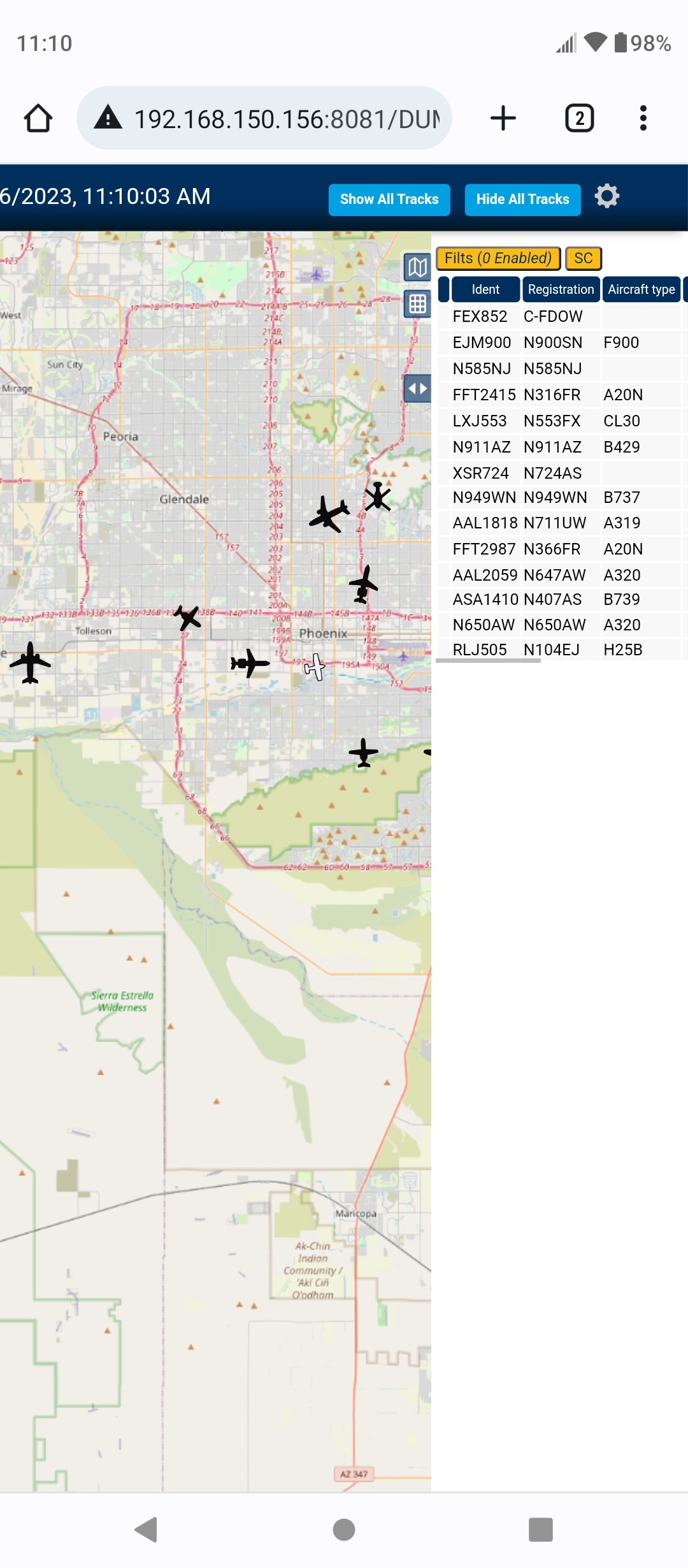Open the browser overflow menu

coord(643,119)
